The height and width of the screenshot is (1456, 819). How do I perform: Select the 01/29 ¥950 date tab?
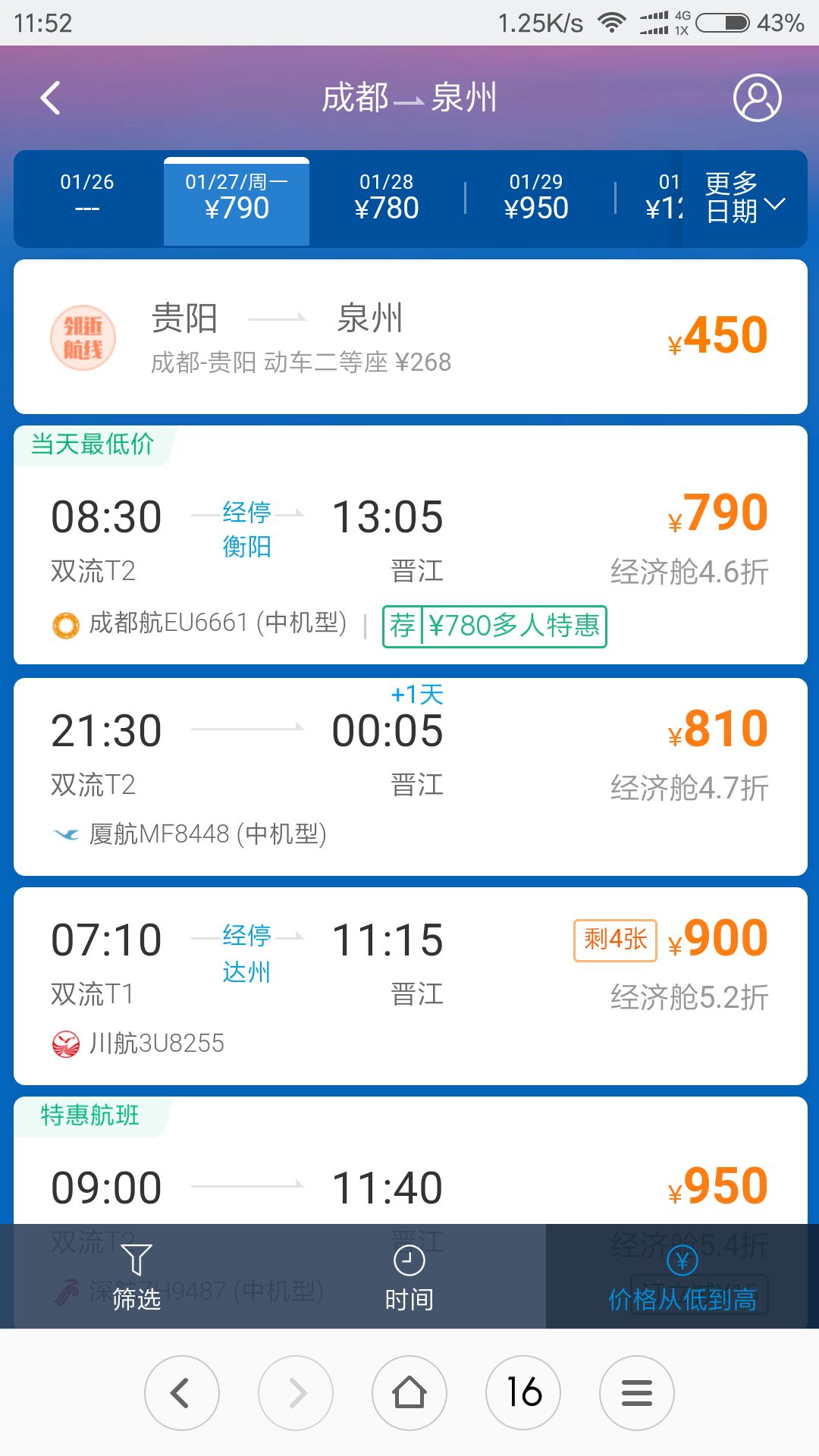(536, 197)
